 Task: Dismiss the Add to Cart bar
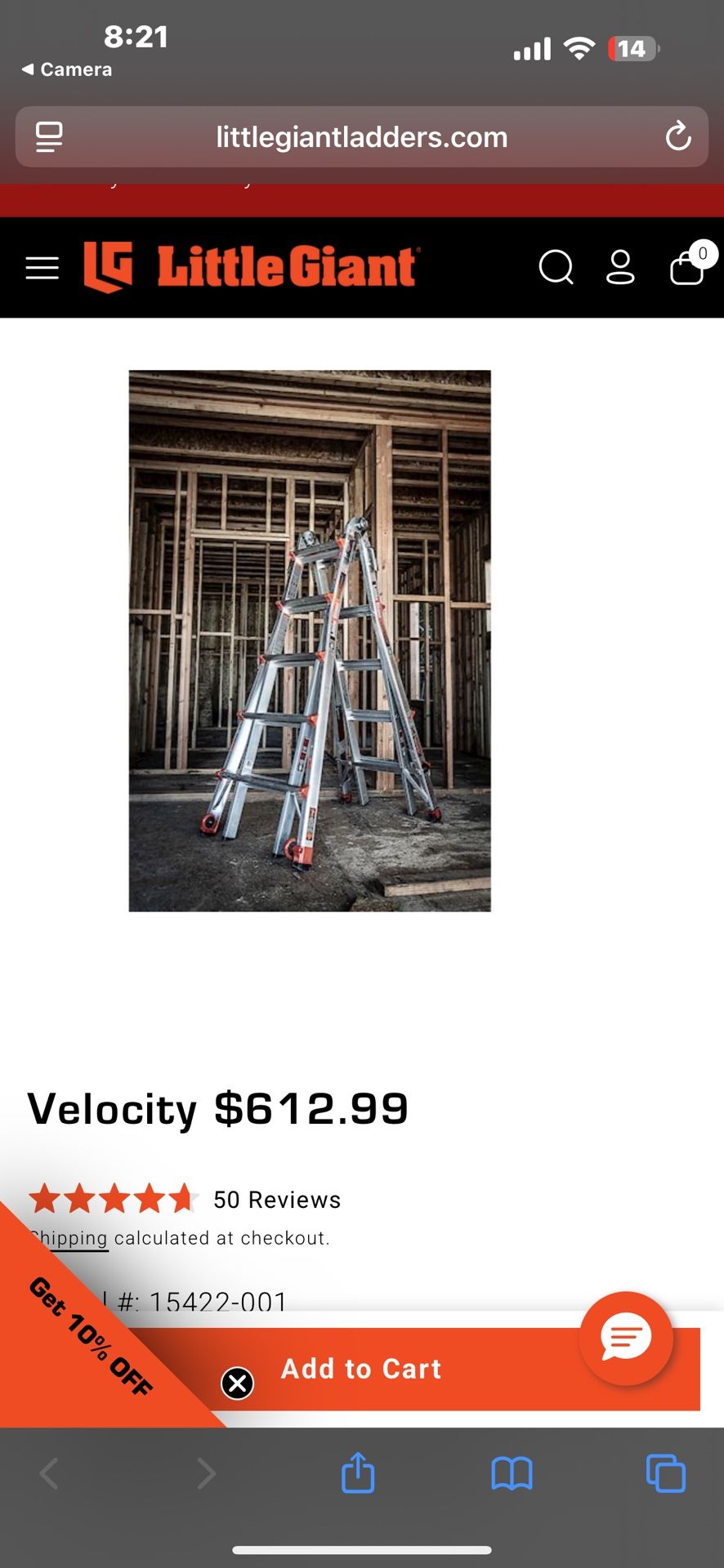237,1383
